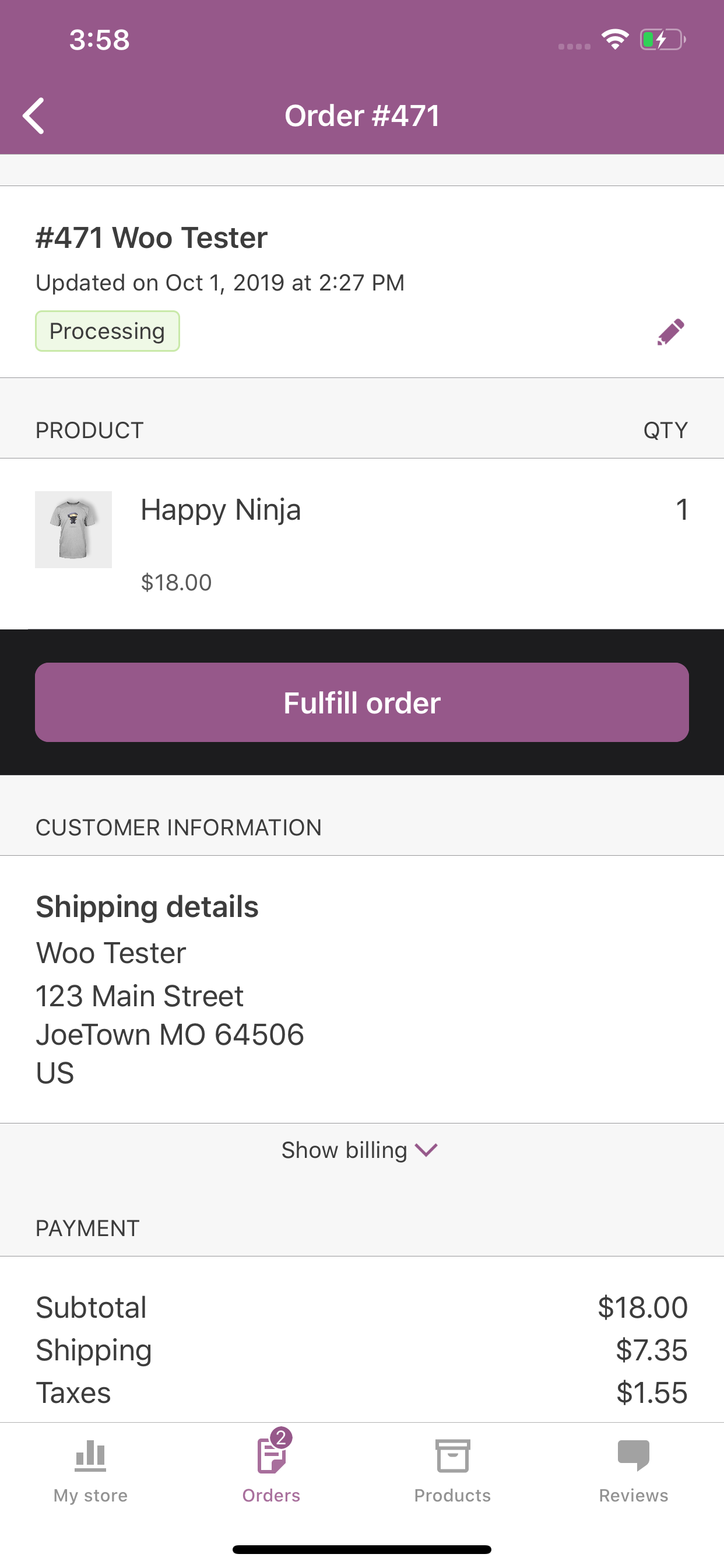This screenshot has height=1568, width=724.
Task: Tap the Fulfill order button
Action: pyautogui.click(x=361, y=702)
